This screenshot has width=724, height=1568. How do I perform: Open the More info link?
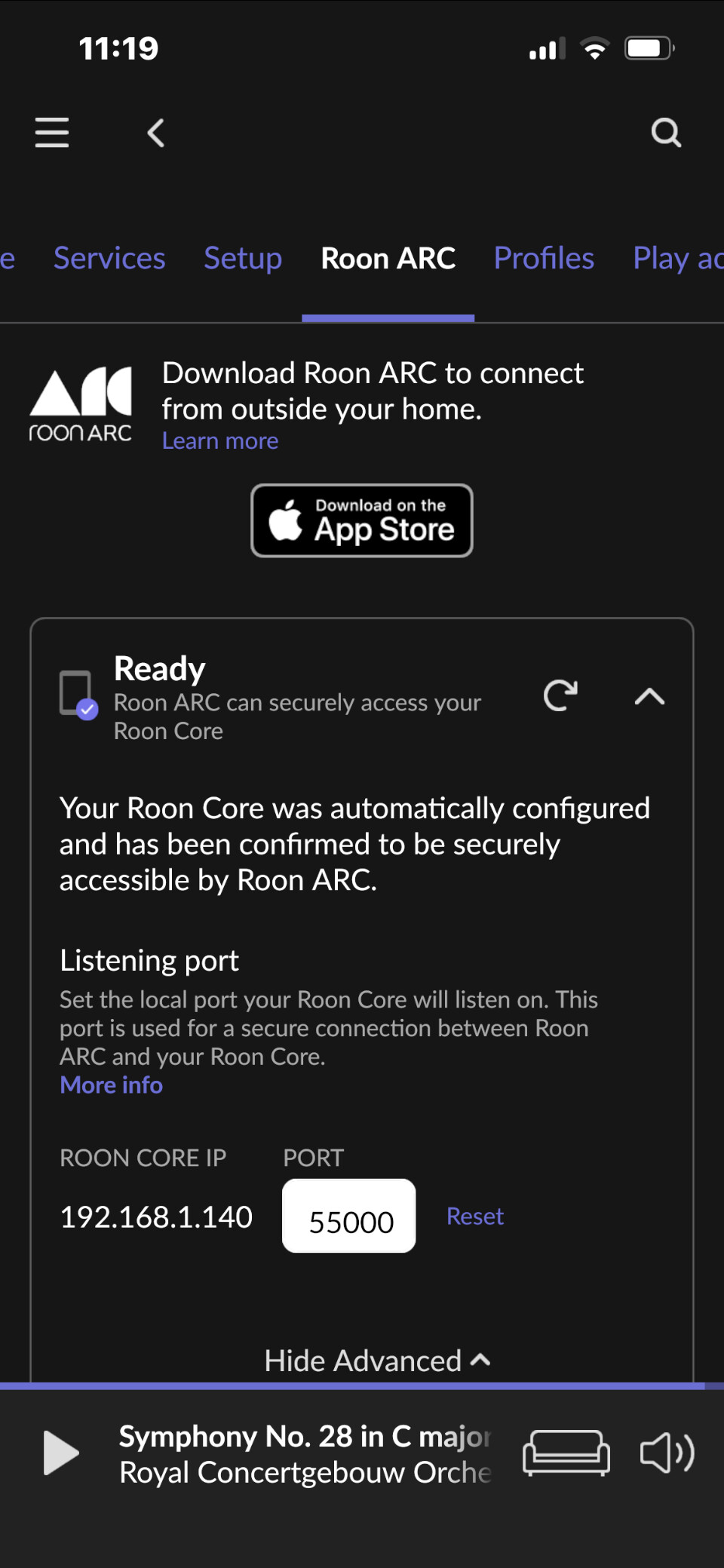(x=112, y=1085)
